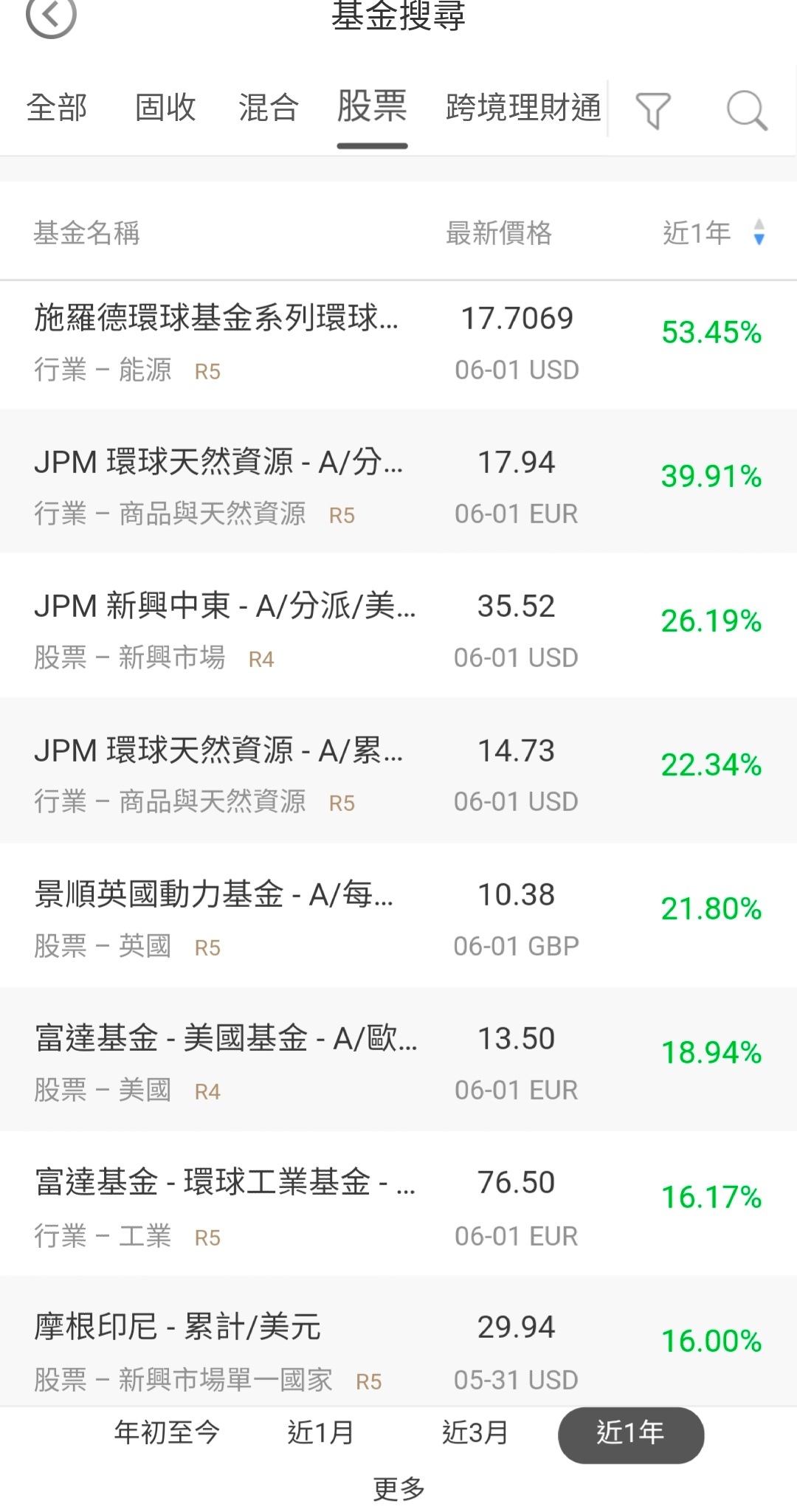This screenshot has width=797, height=1512.
Task: Select the 混合 tab
Action: [269, 108]
